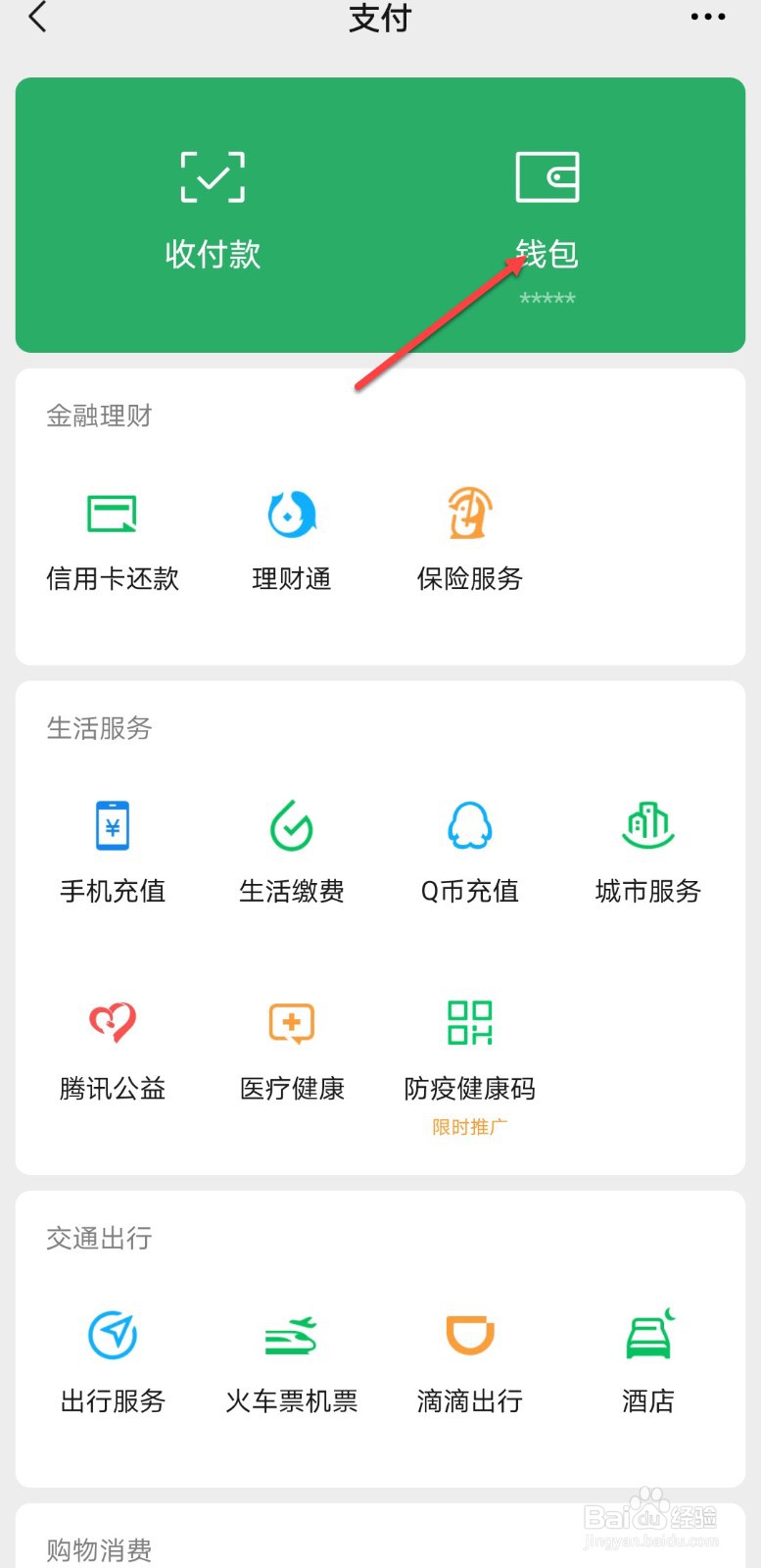Open the three-dot overflow menu

pos(708,17)
